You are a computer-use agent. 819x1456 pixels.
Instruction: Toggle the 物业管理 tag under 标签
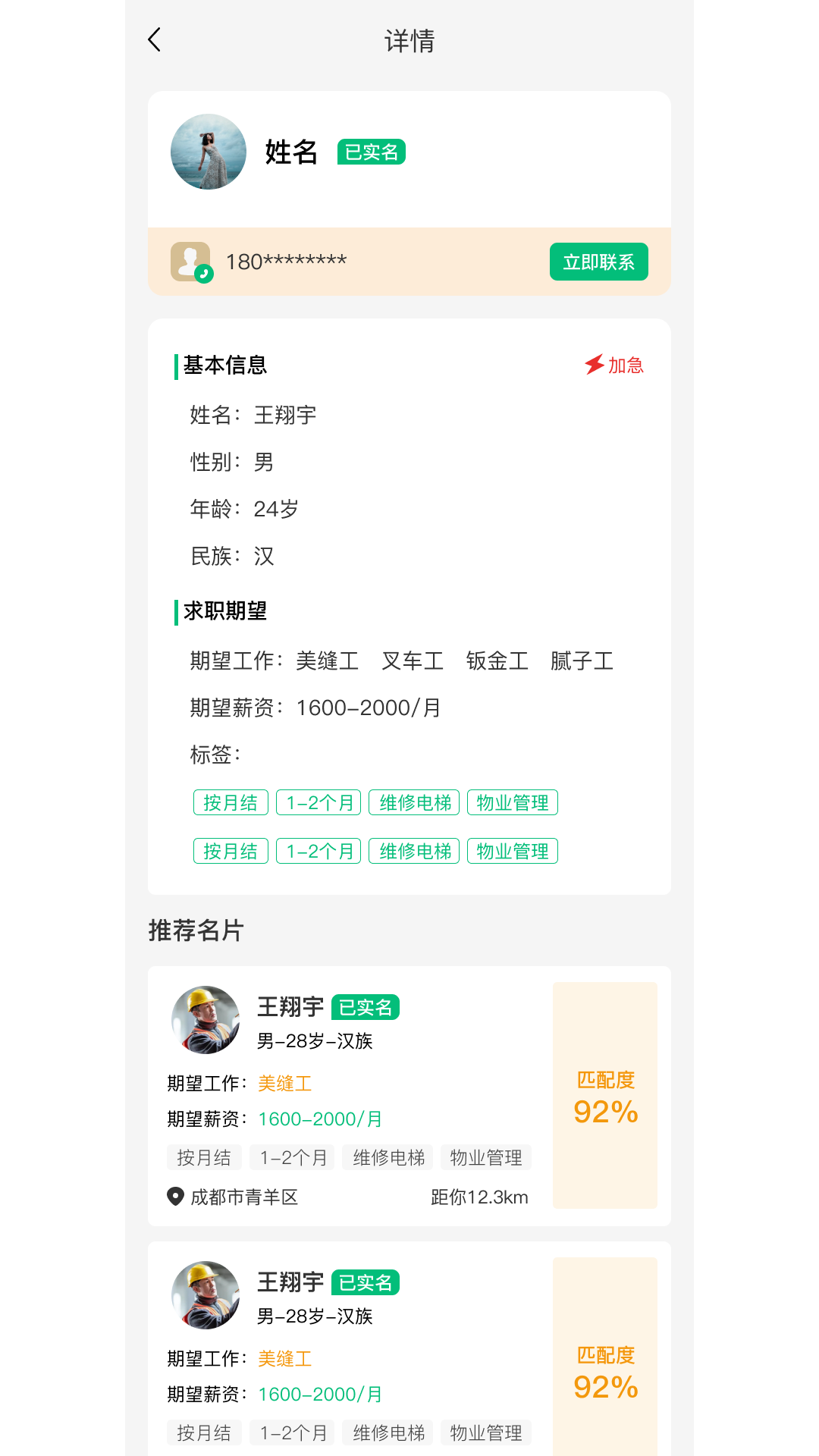point(512,802)
